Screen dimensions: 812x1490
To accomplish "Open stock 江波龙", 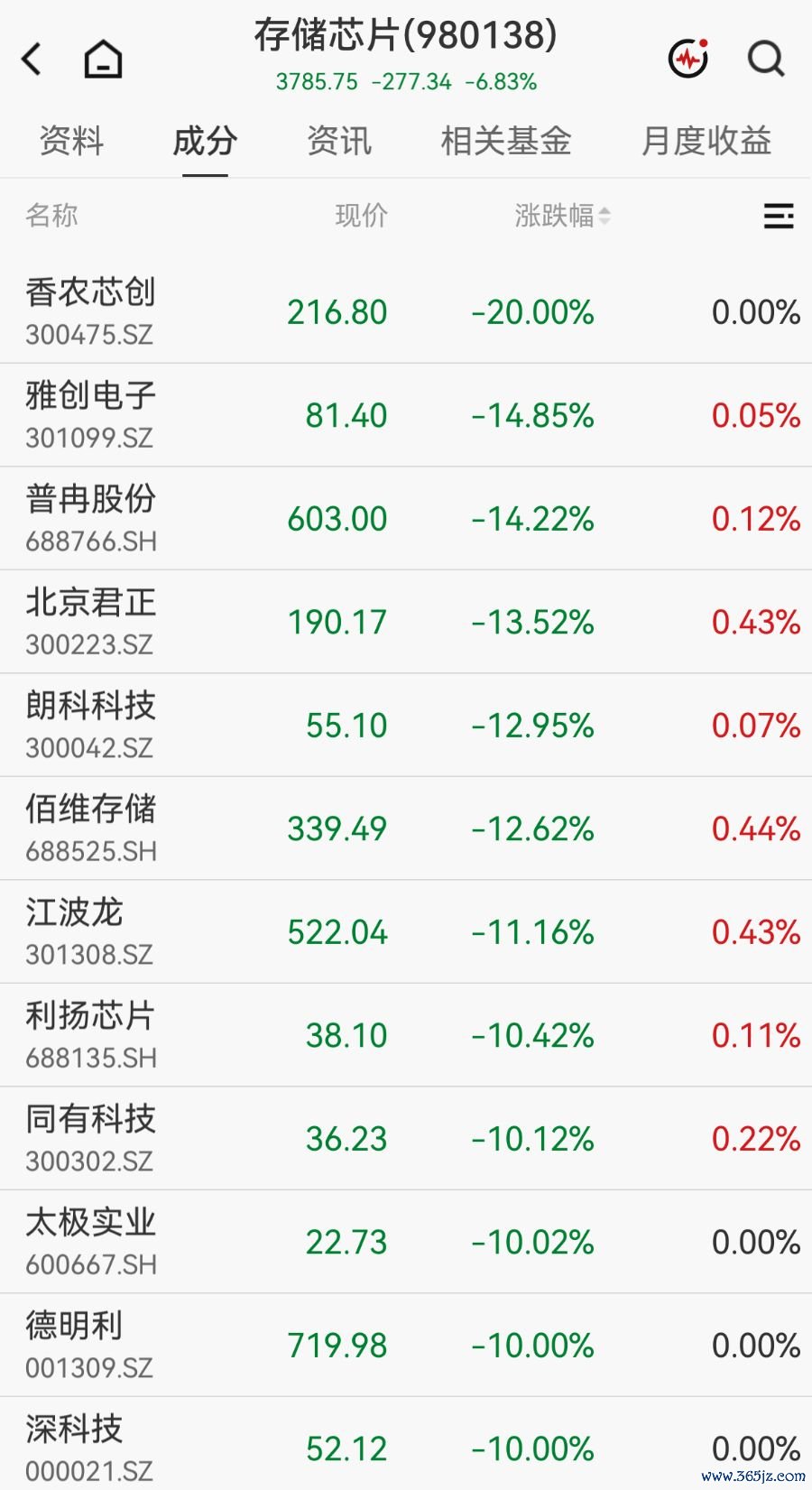I will pyautogui.click(x=406, y=932).
